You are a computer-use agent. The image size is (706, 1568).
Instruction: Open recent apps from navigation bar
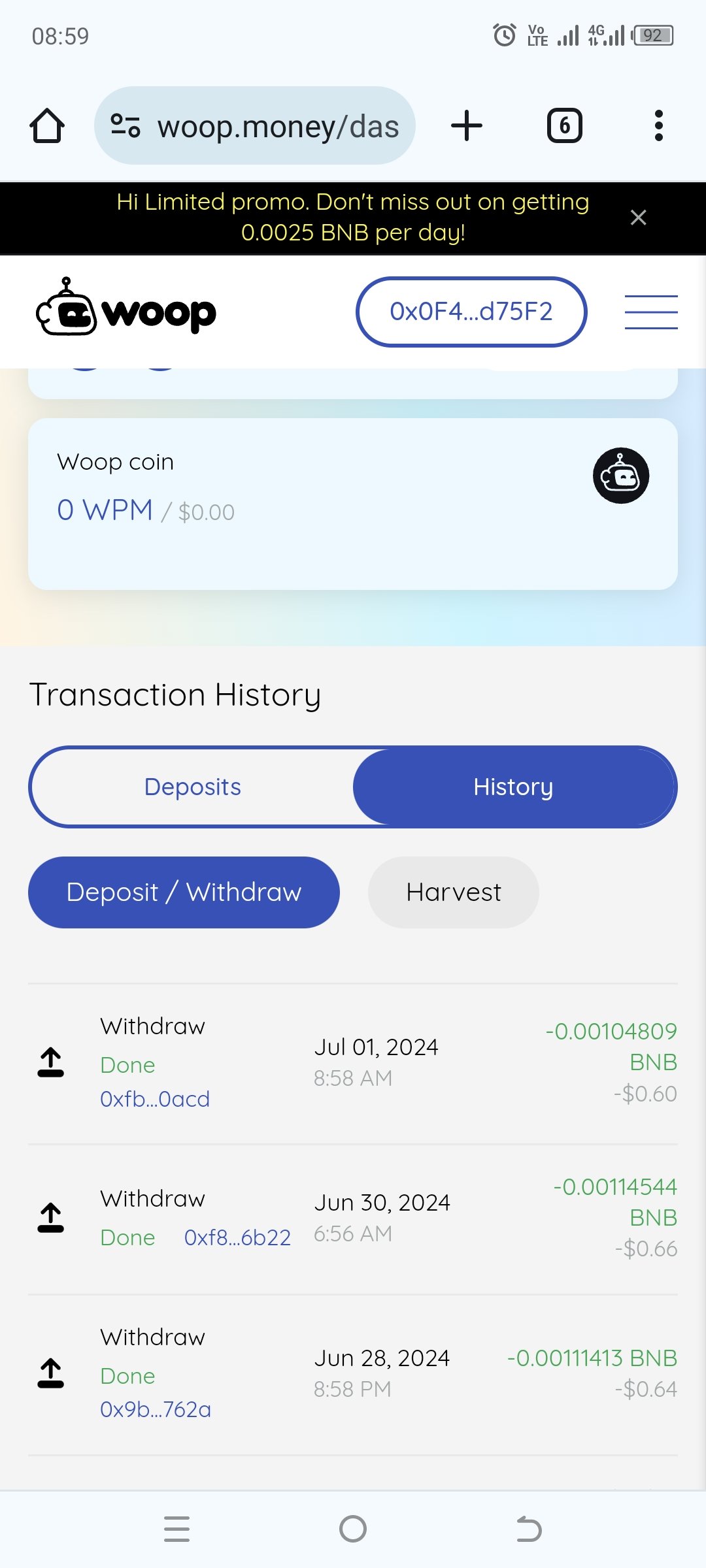[176, 1529]
